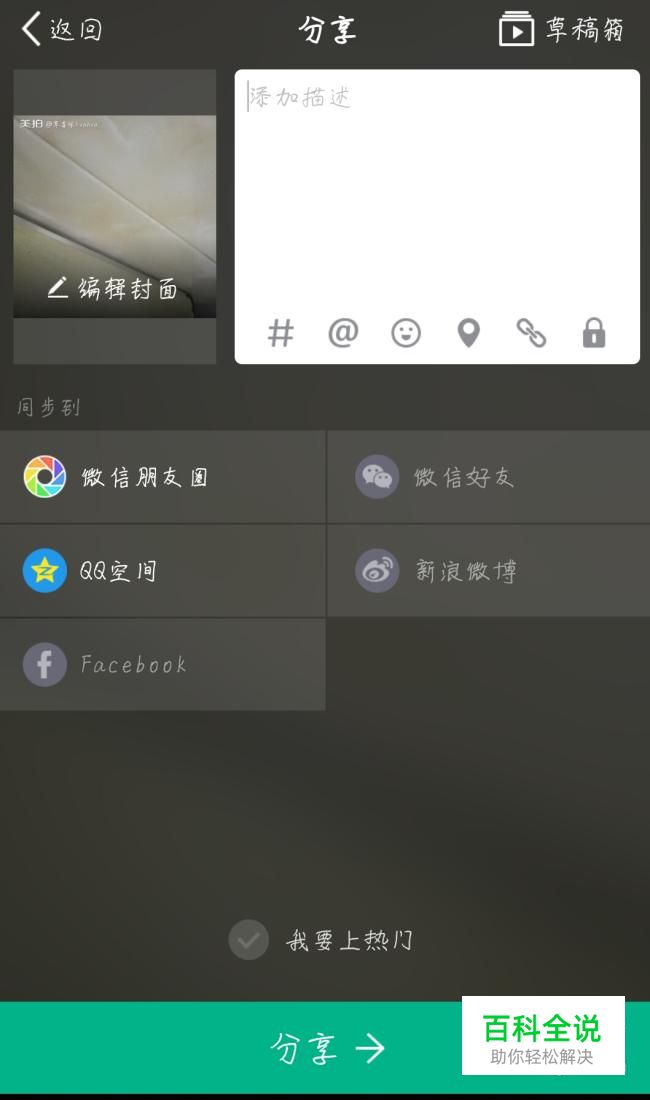
Task: Mention a friend with the @ icon
Action: click(x=343, y=333)
